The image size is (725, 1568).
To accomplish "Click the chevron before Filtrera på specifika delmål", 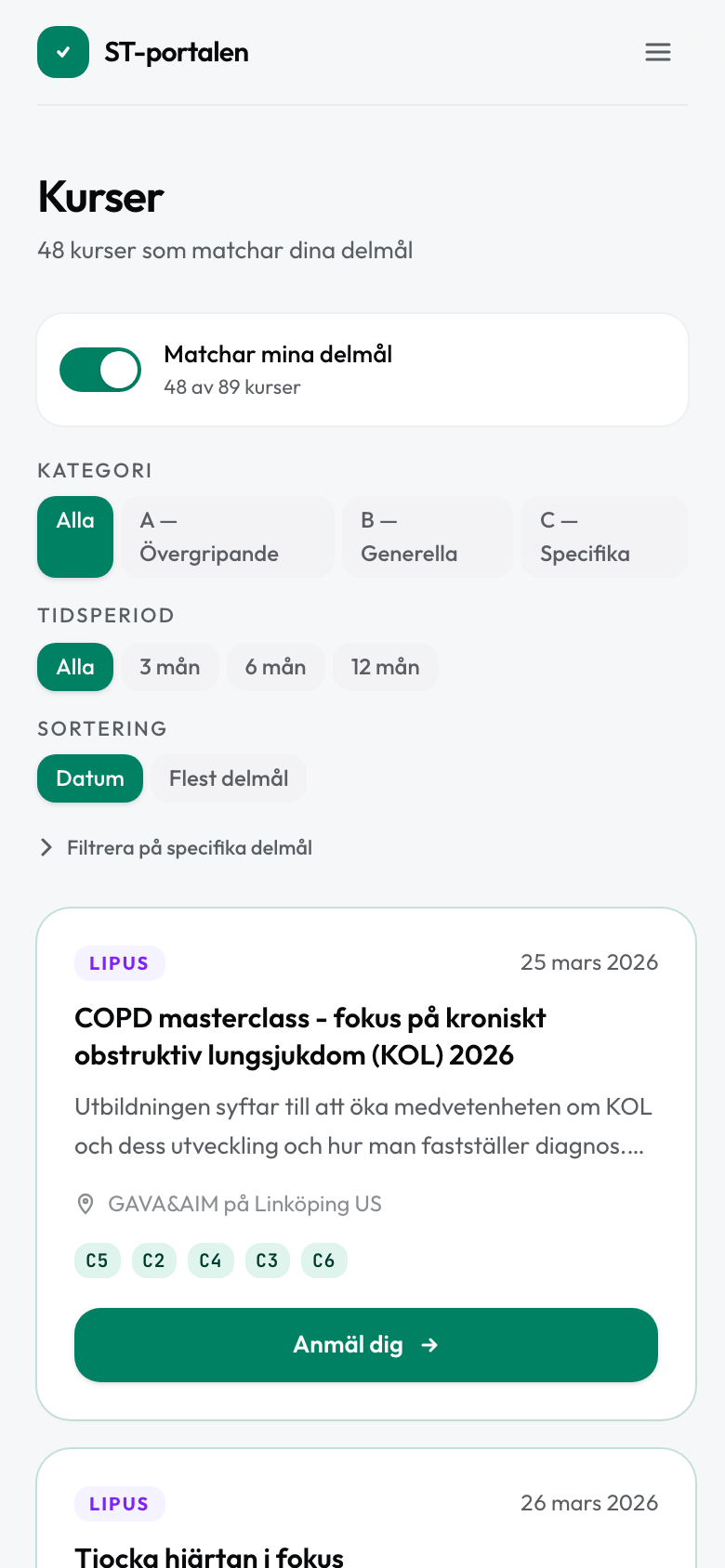I will 46,847.
